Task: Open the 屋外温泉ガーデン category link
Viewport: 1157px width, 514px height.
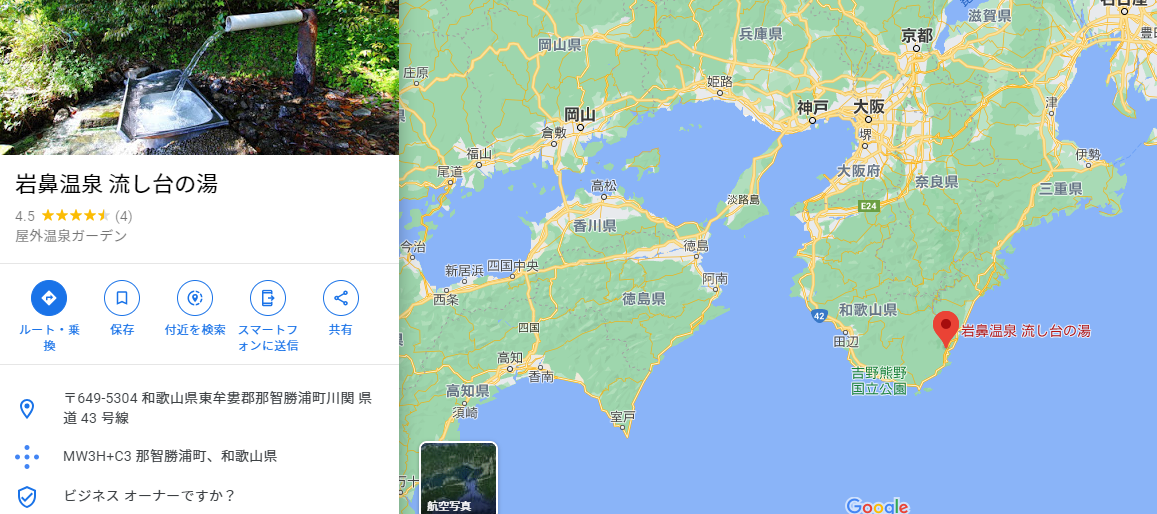Action: [x=71, y=236]
